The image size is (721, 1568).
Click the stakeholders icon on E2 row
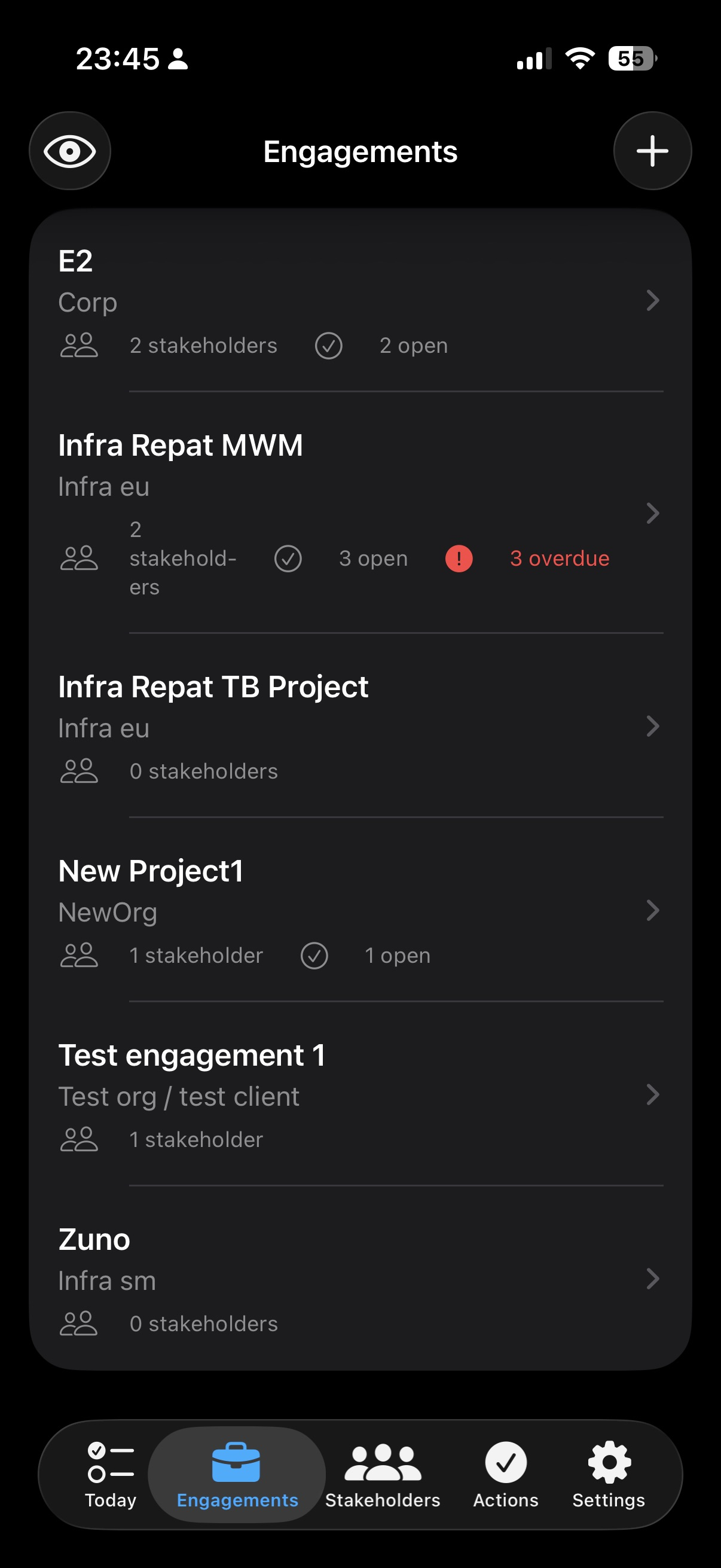point(80,345)
